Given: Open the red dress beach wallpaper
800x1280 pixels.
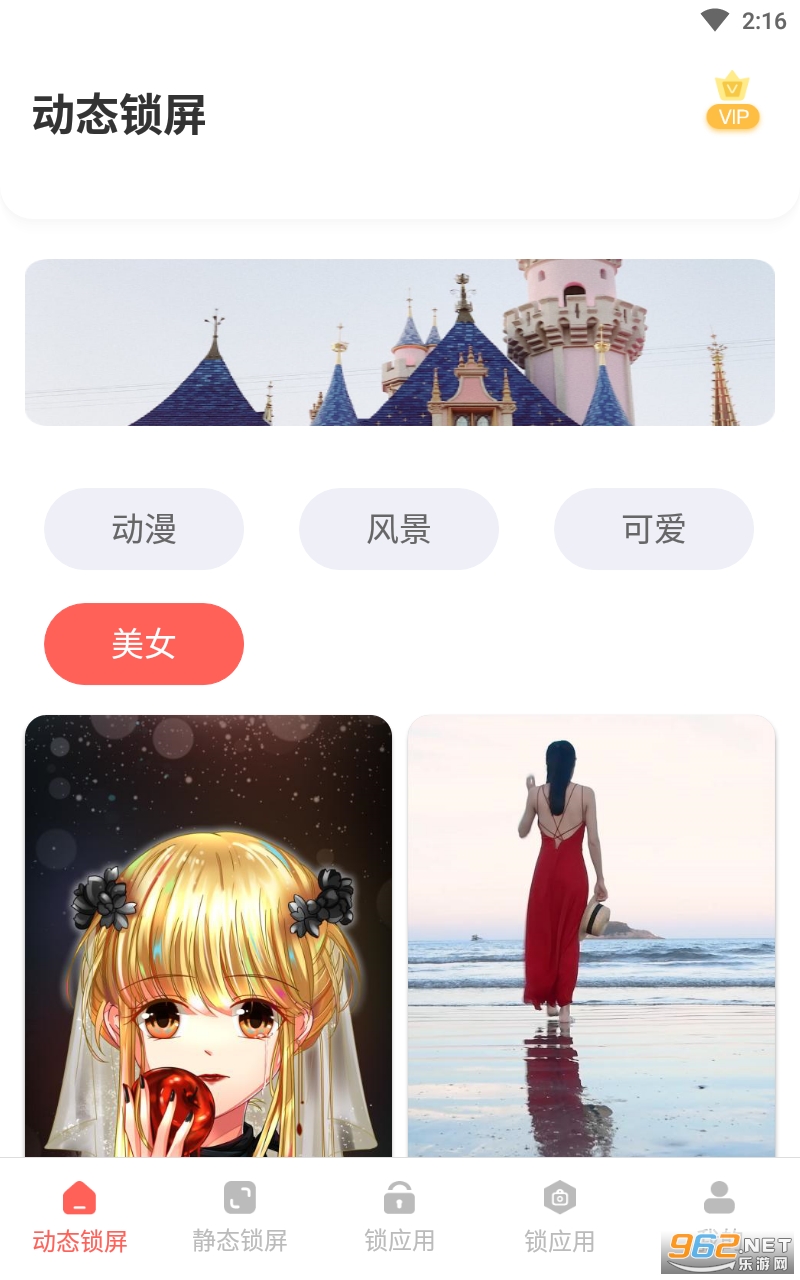Looking at the screenshot, I should (591, 936).
